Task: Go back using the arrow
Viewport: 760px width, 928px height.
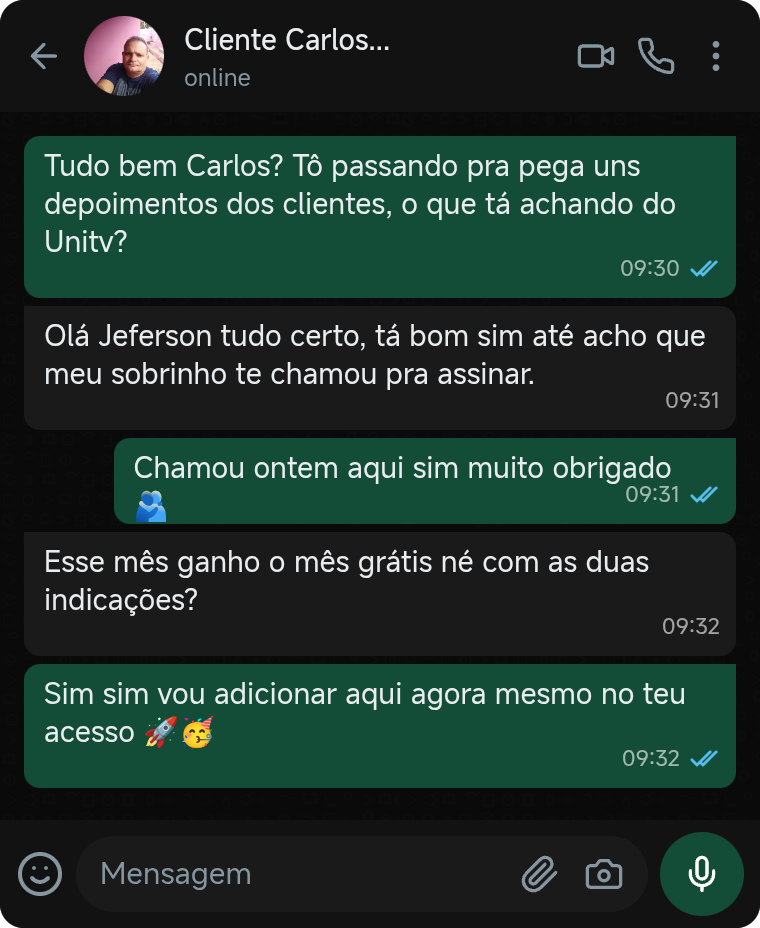Action: (44, 56)
